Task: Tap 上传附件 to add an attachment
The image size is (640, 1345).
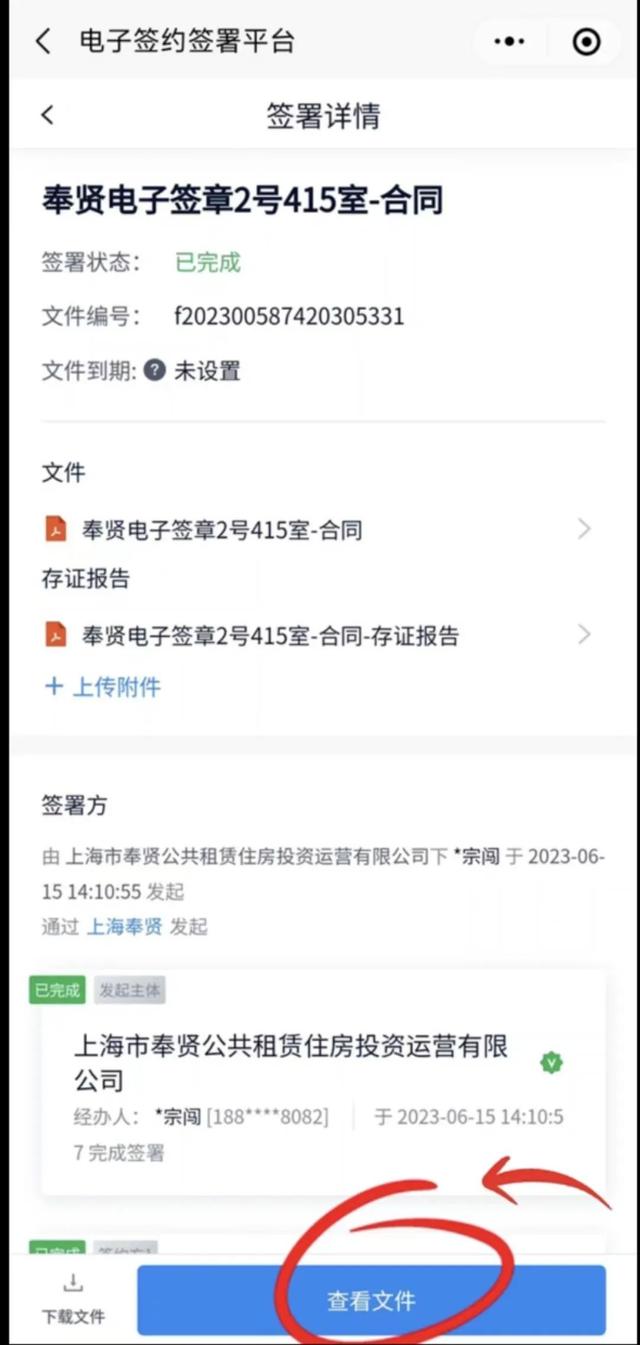Action: click(x=102, y=687)
